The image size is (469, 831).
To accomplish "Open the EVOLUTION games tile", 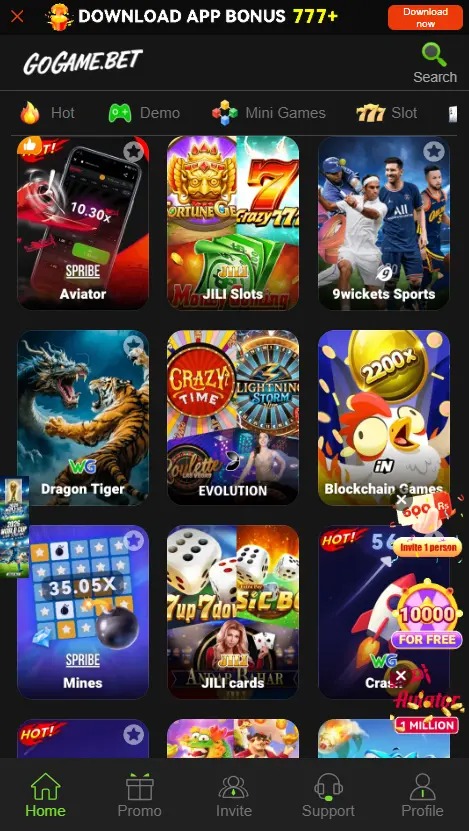I will 233,418.
